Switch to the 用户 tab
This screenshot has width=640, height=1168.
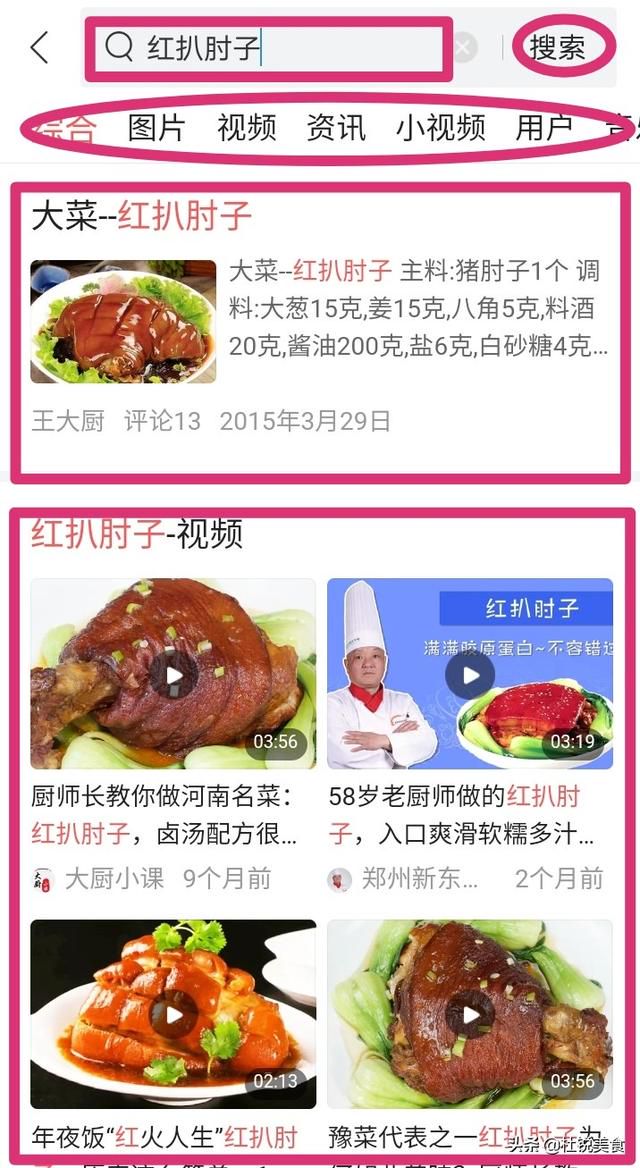545,127
